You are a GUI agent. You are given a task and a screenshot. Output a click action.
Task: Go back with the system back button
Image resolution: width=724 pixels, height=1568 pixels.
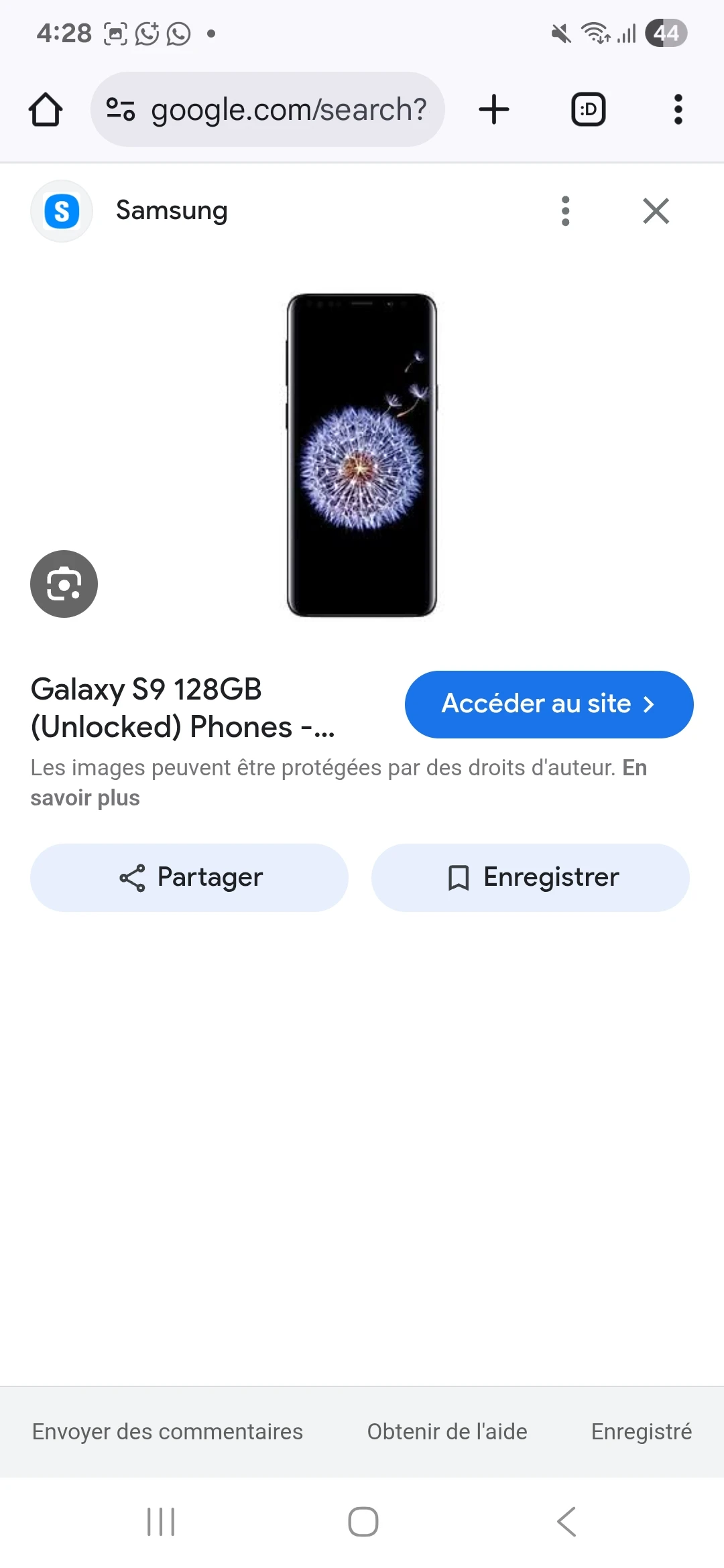click(566, 1521)
